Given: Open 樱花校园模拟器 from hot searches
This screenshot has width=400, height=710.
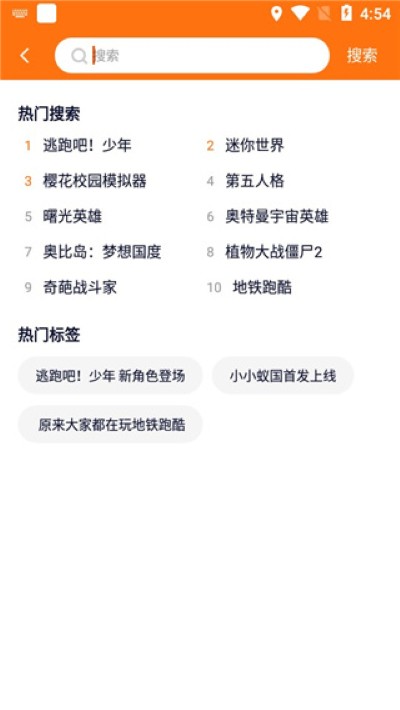Looking at the screenshot, I should 95,181.
